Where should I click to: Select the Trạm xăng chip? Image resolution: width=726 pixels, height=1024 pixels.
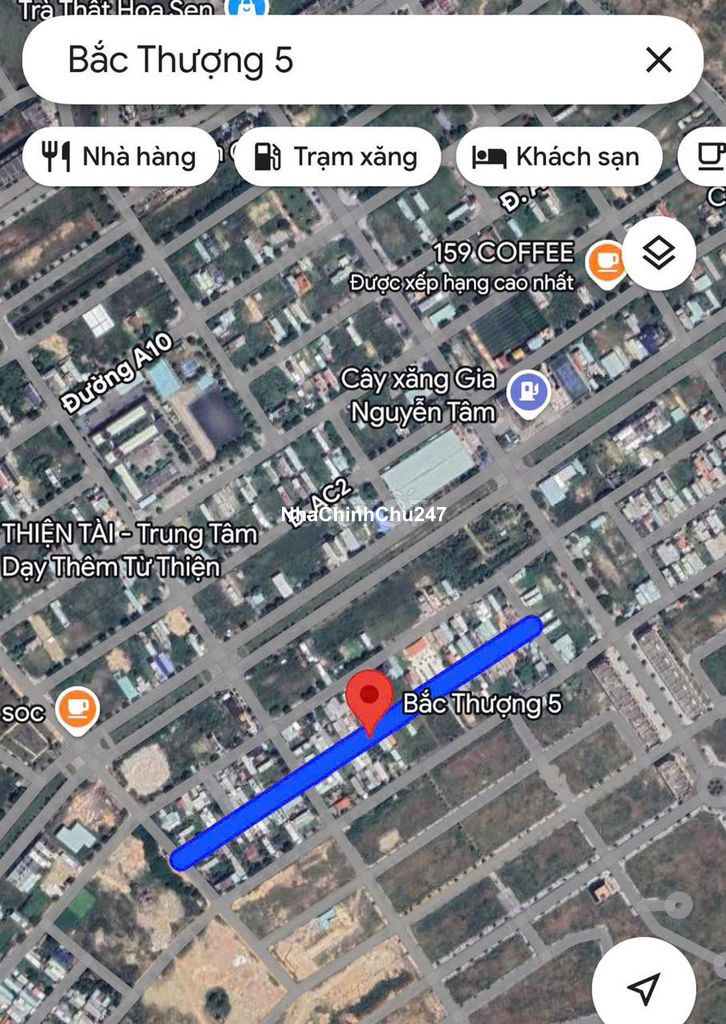point(337,157)
